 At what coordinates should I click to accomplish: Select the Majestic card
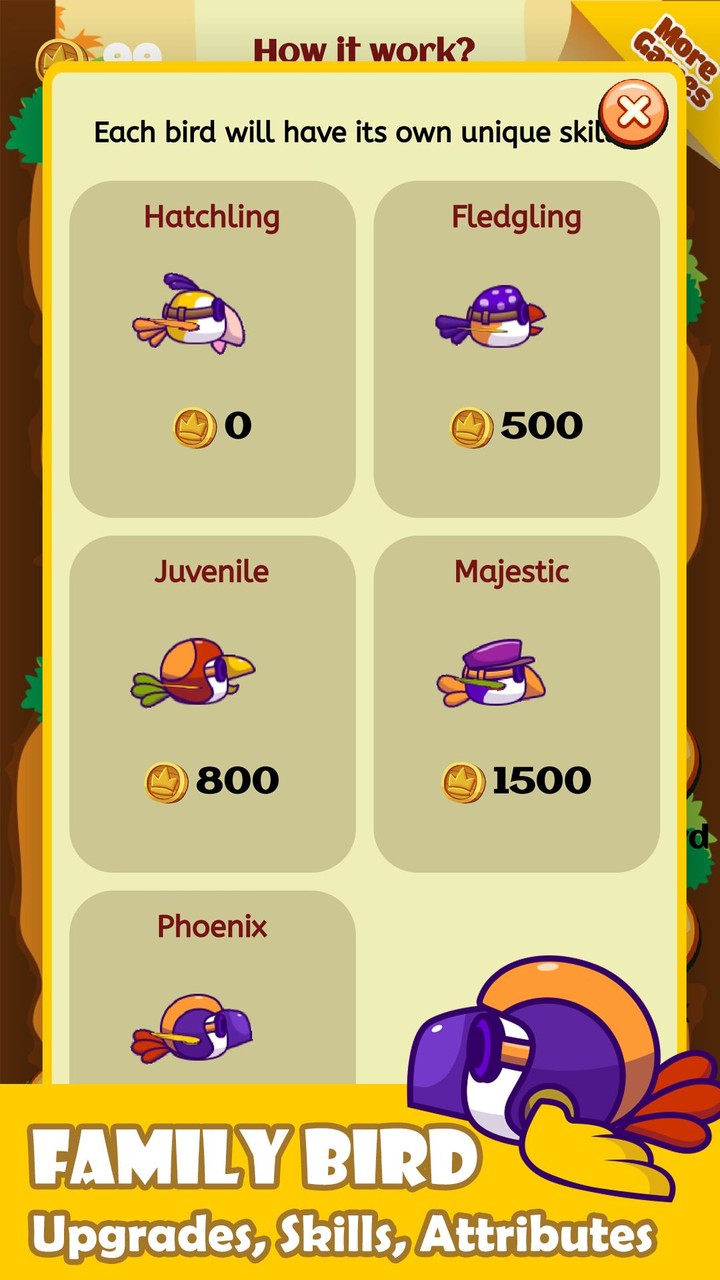pos(517,700)
